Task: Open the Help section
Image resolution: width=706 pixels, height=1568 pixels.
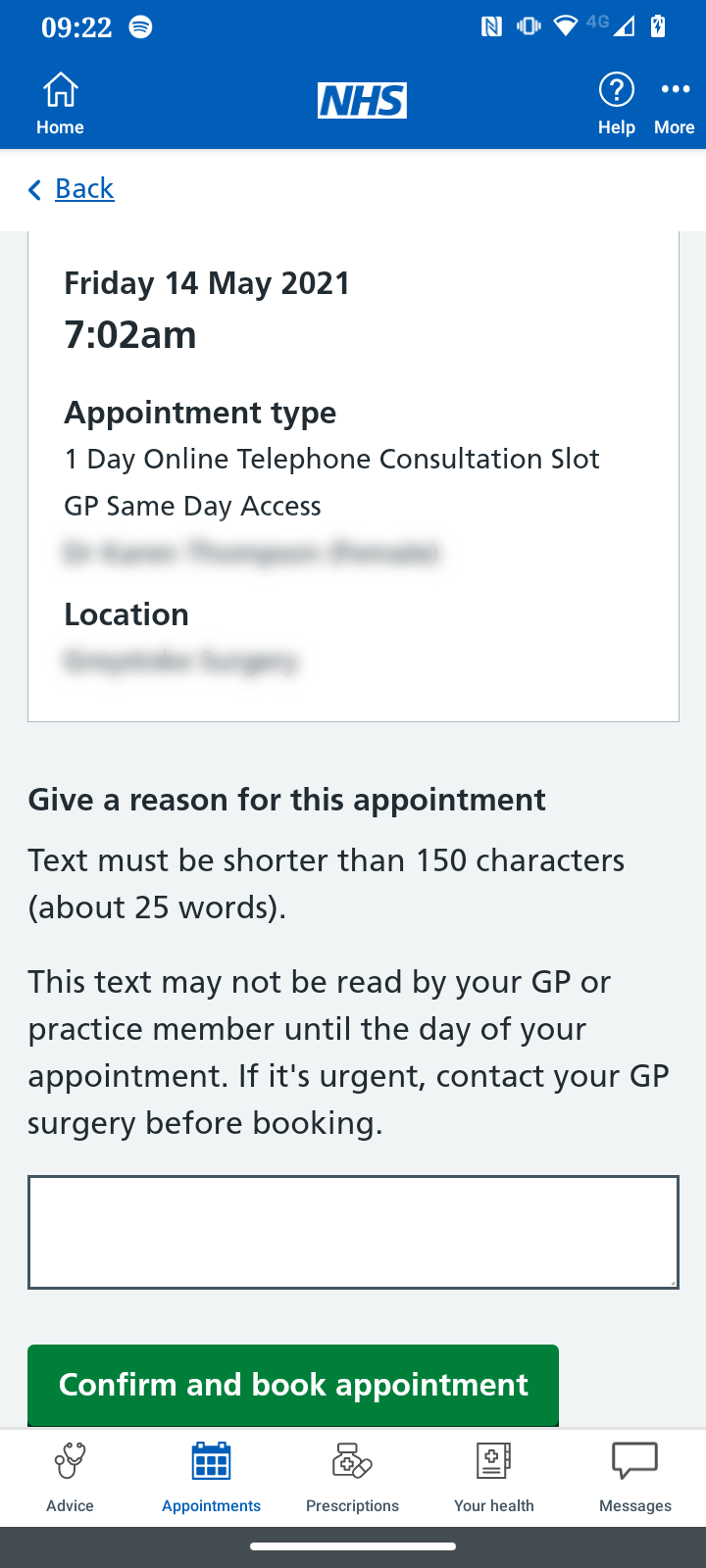Action: (x=617, y=104)
